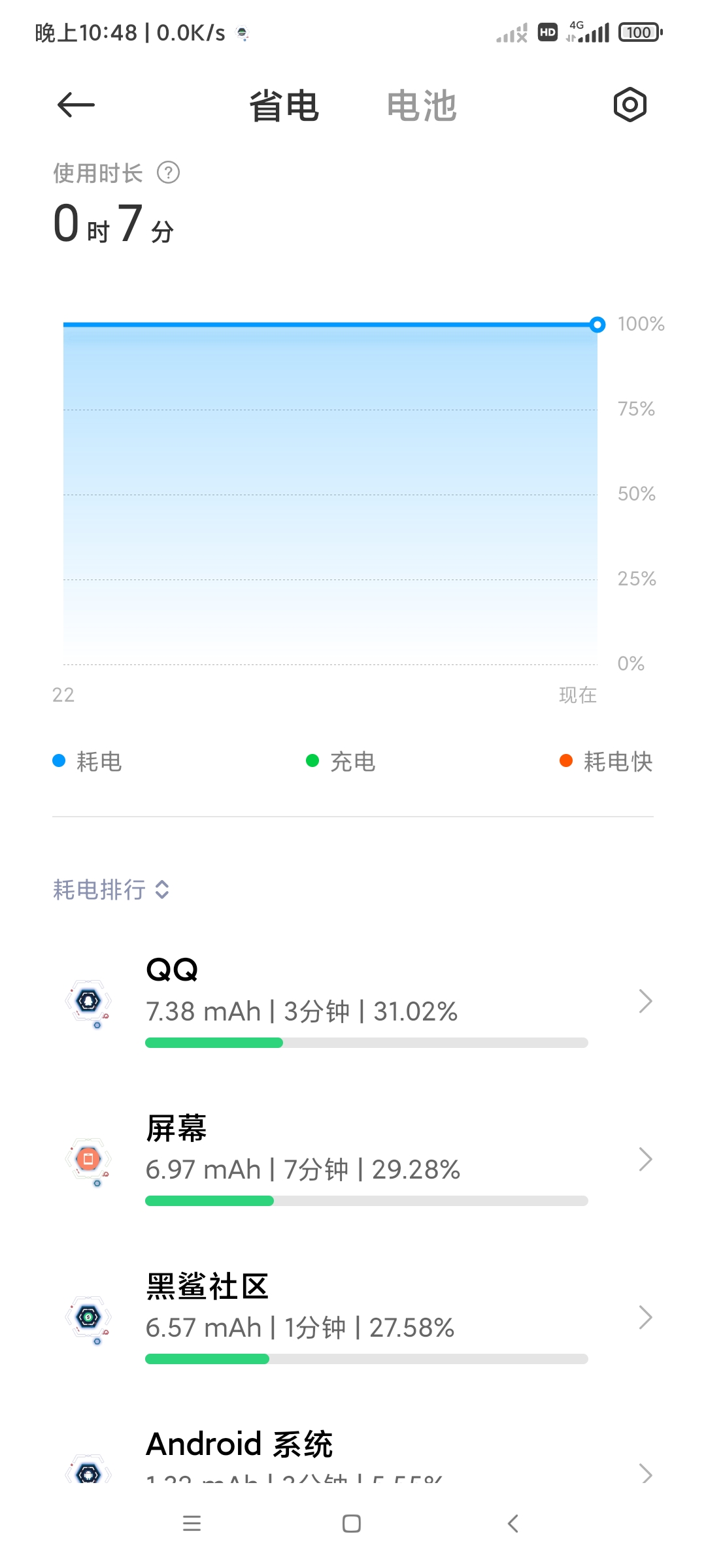This screenshot has height=1568, width=706.
Task: Select the 省电 tab
Action: pyautogui.click(x=284, y=106)
